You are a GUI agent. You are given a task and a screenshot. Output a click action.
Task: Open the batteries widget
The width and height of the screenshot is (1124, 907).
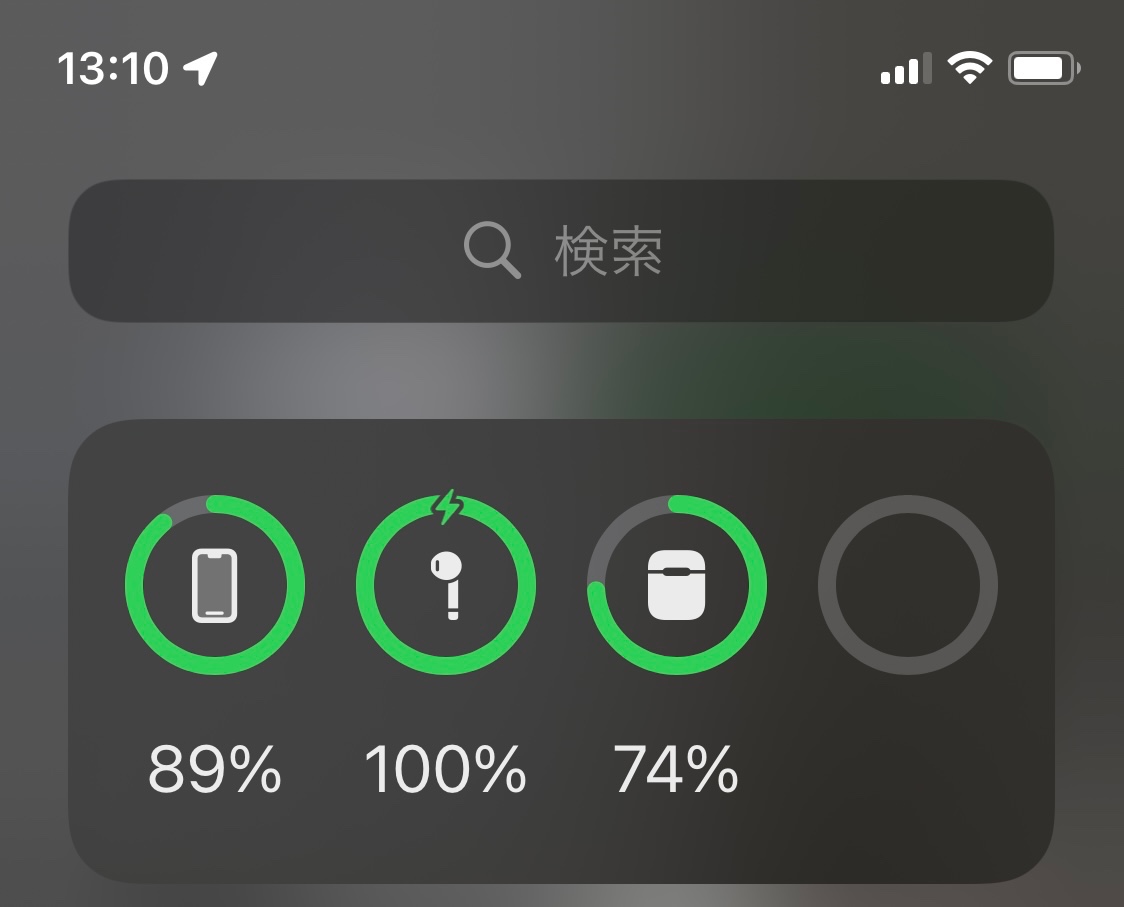(561, 650)
